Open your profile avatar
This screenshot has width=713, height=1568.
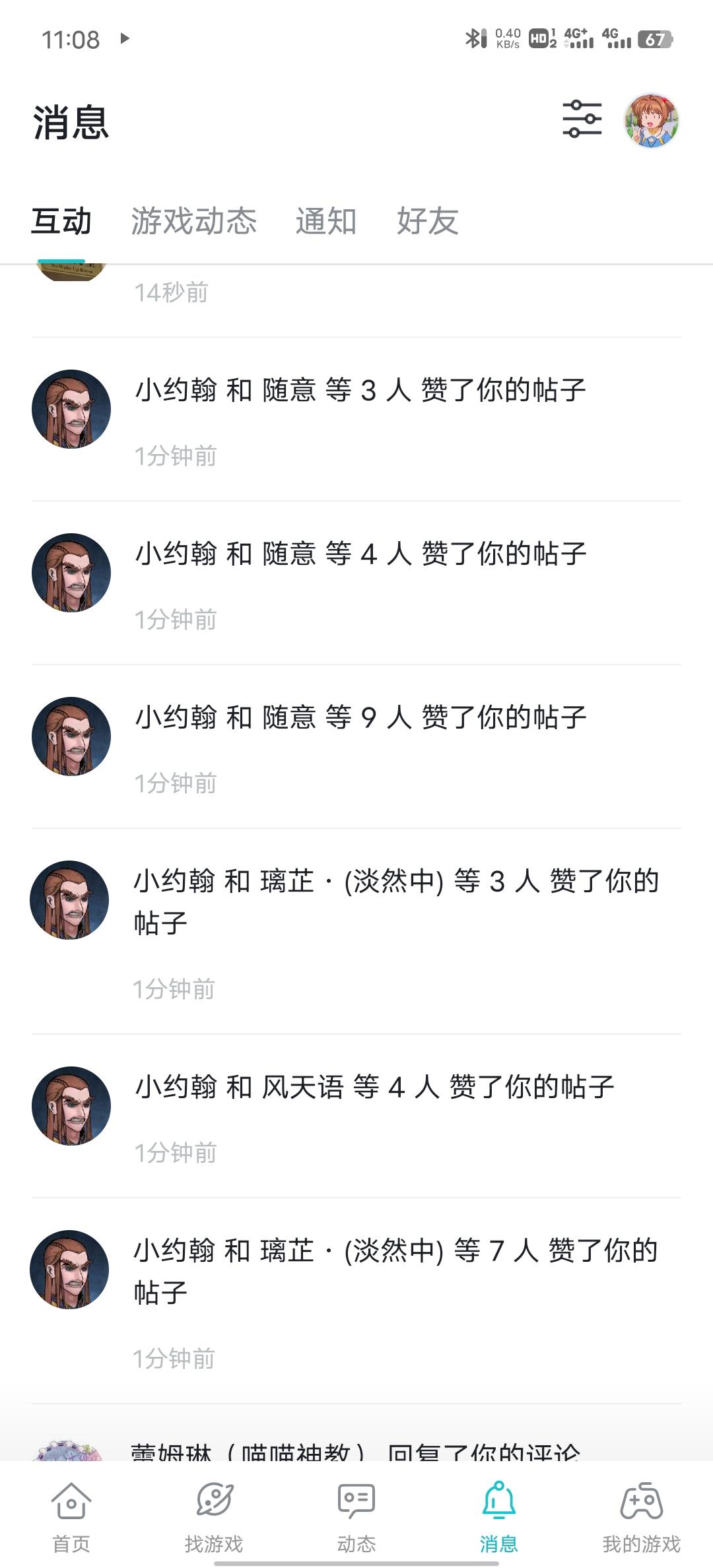(x=652, y=121)
